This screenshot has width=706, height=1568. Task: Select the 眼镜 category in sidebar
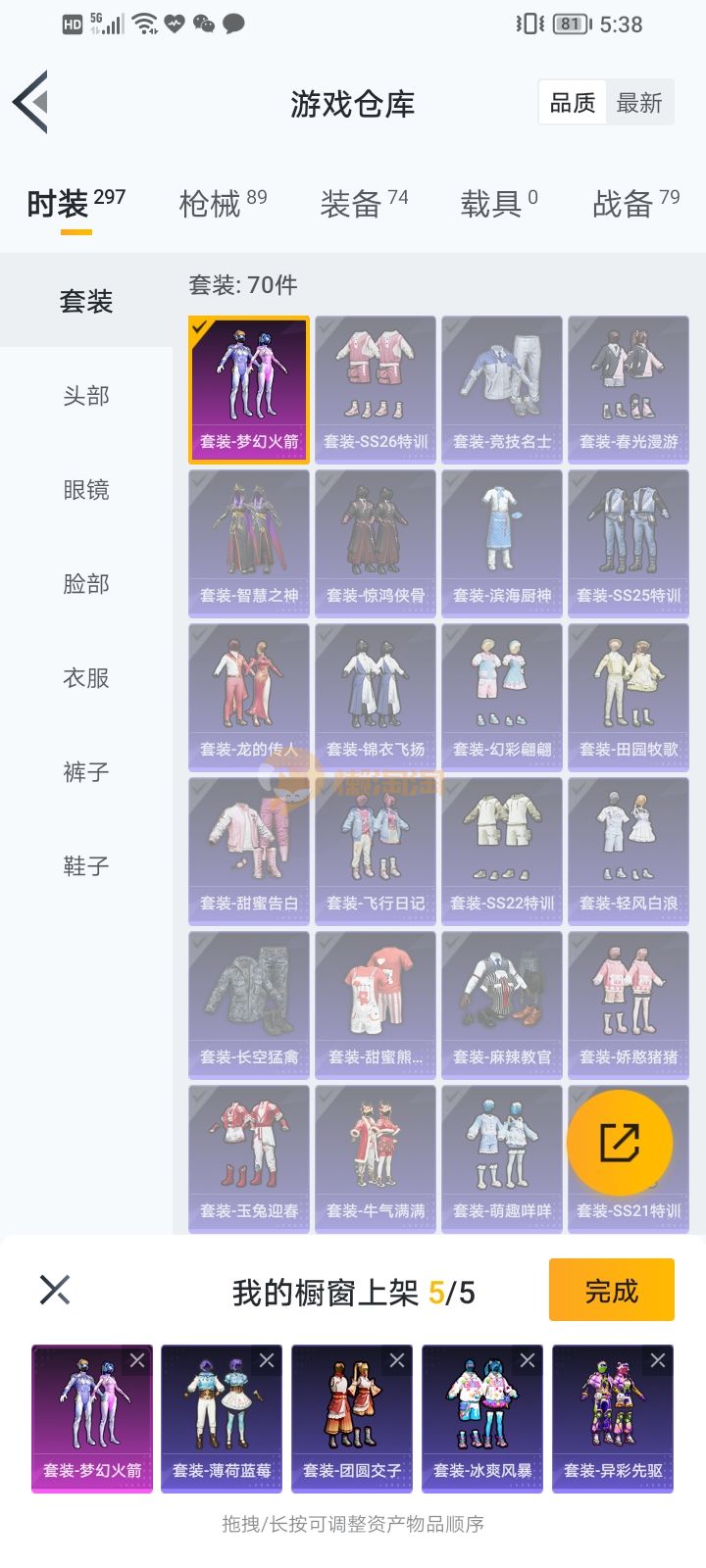pyautogui.click(x=86, y=490)
